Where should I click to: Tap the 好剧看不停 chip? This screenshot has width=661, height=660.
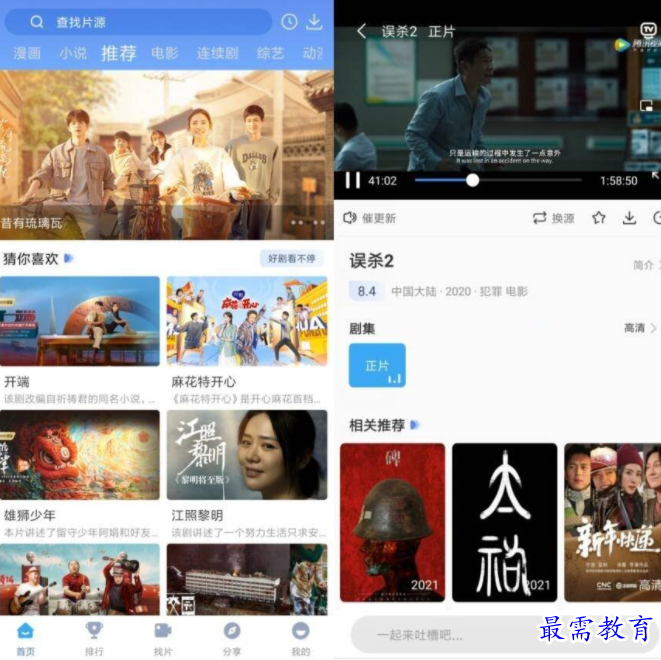pyautogui.click(x=292, y=259)
